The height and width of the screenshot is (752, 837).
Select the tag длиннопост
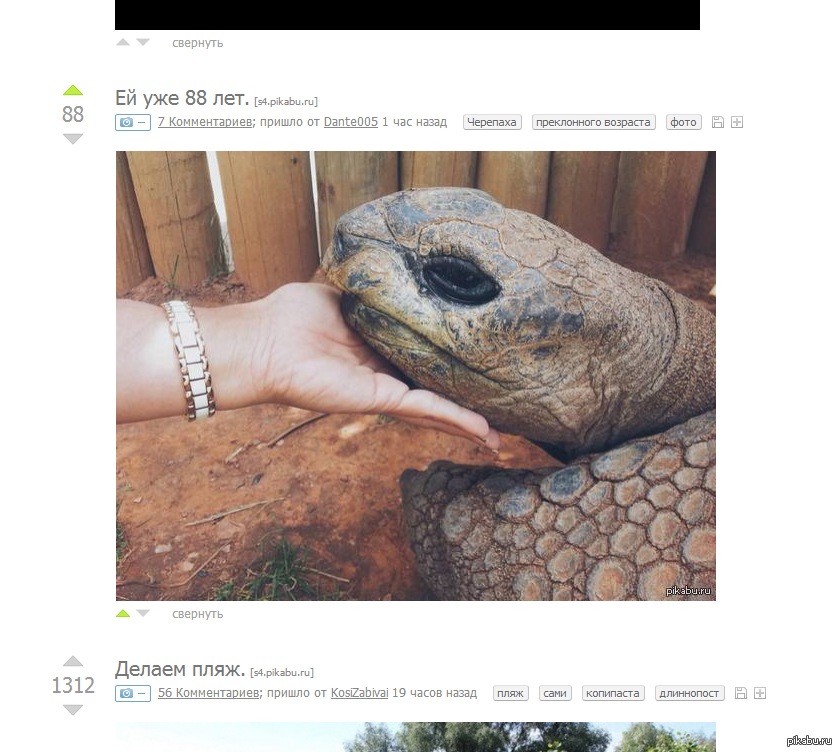pos(690,693)
